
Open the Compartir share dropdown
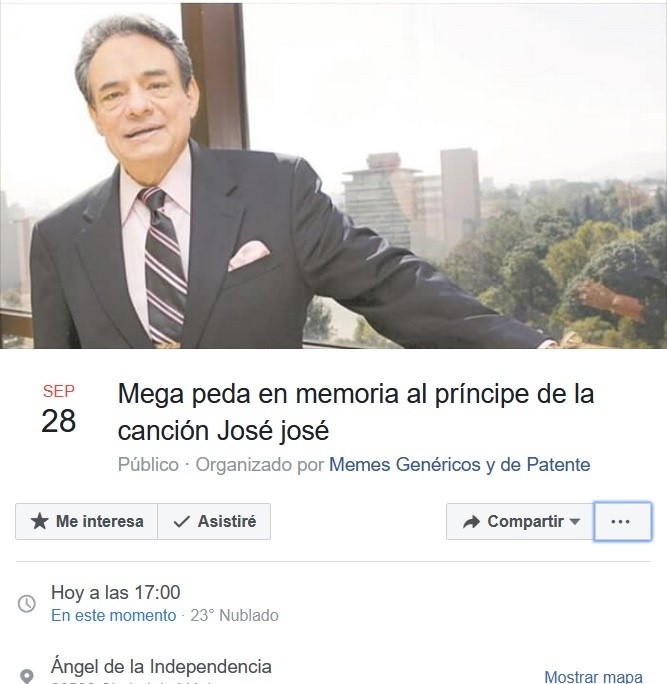point(519,521)
